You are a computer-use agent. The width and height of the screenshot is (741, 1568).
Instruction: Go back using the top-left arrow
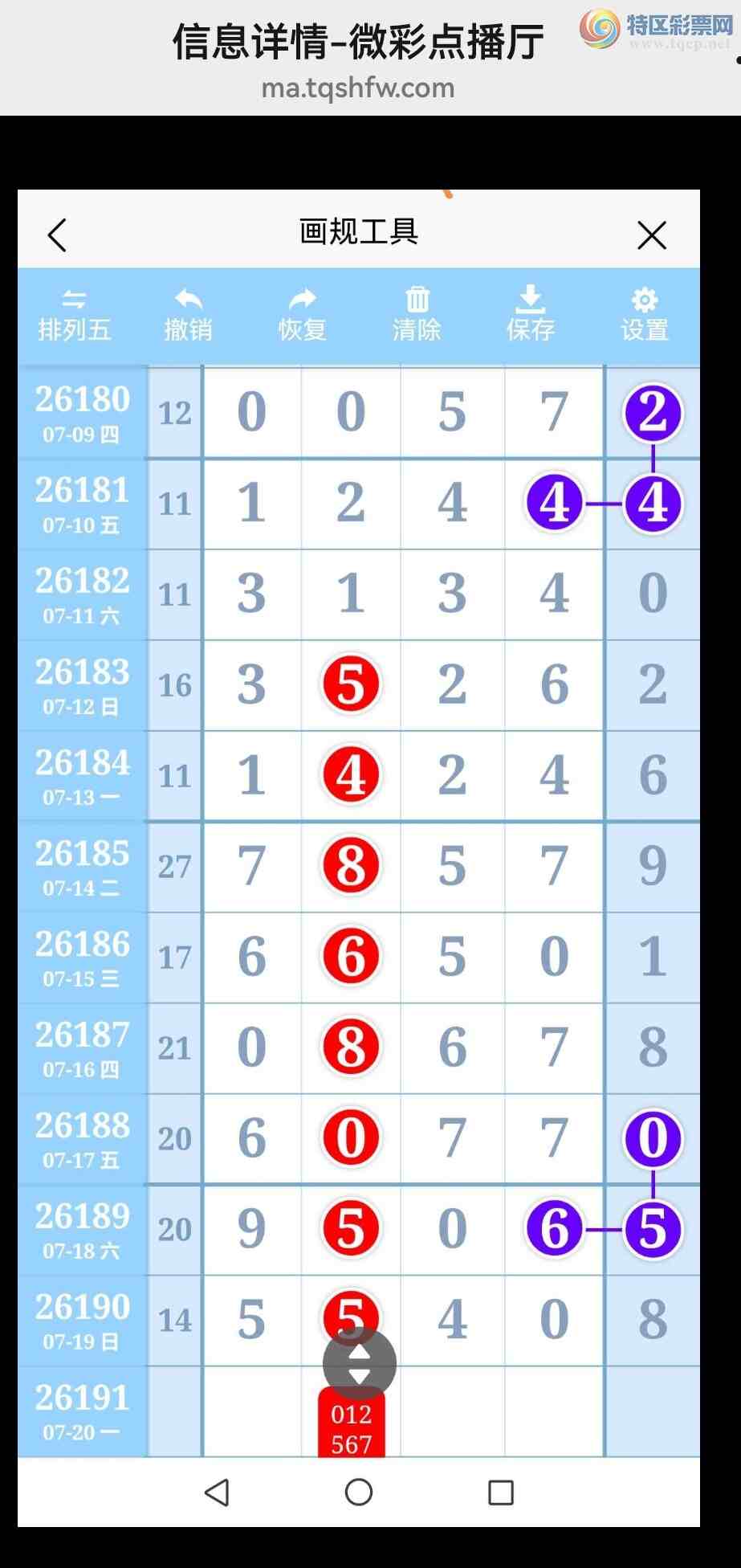click(57, 235)
